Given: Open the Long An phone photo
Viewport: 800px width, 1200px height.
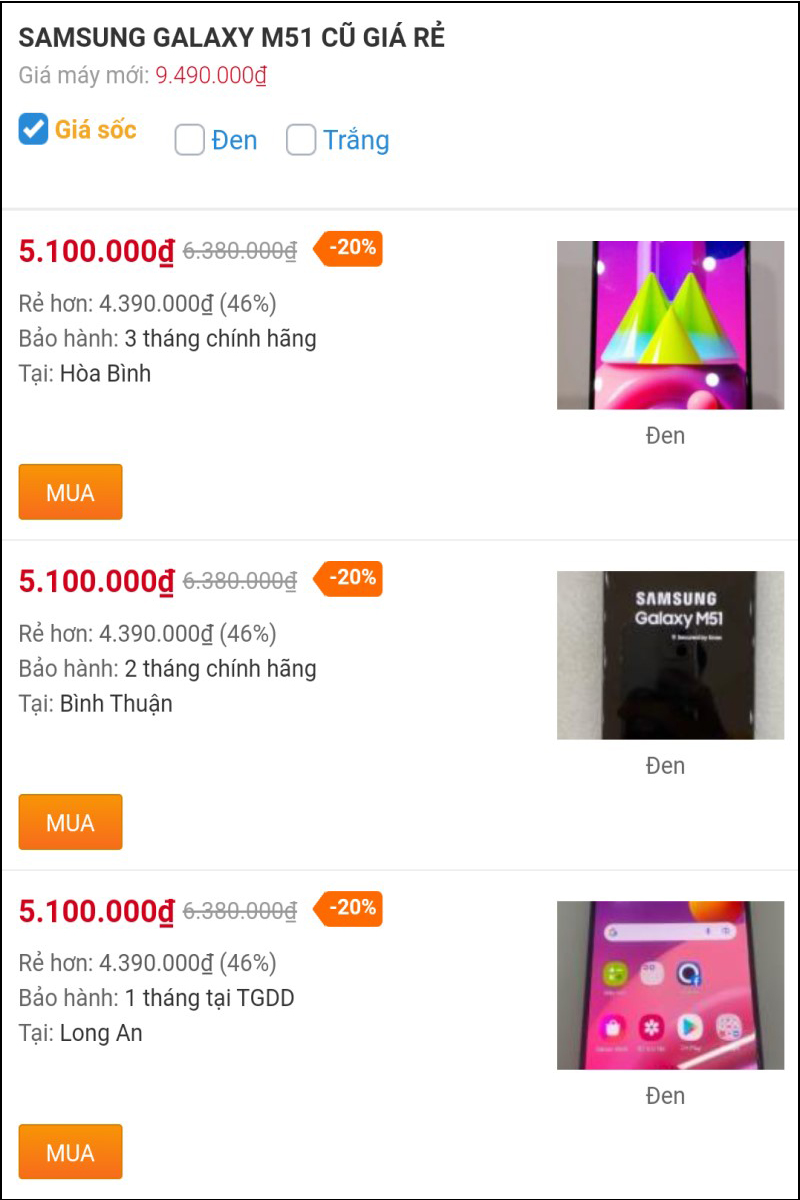Looking at the screenshot, I should pos(670,985).
